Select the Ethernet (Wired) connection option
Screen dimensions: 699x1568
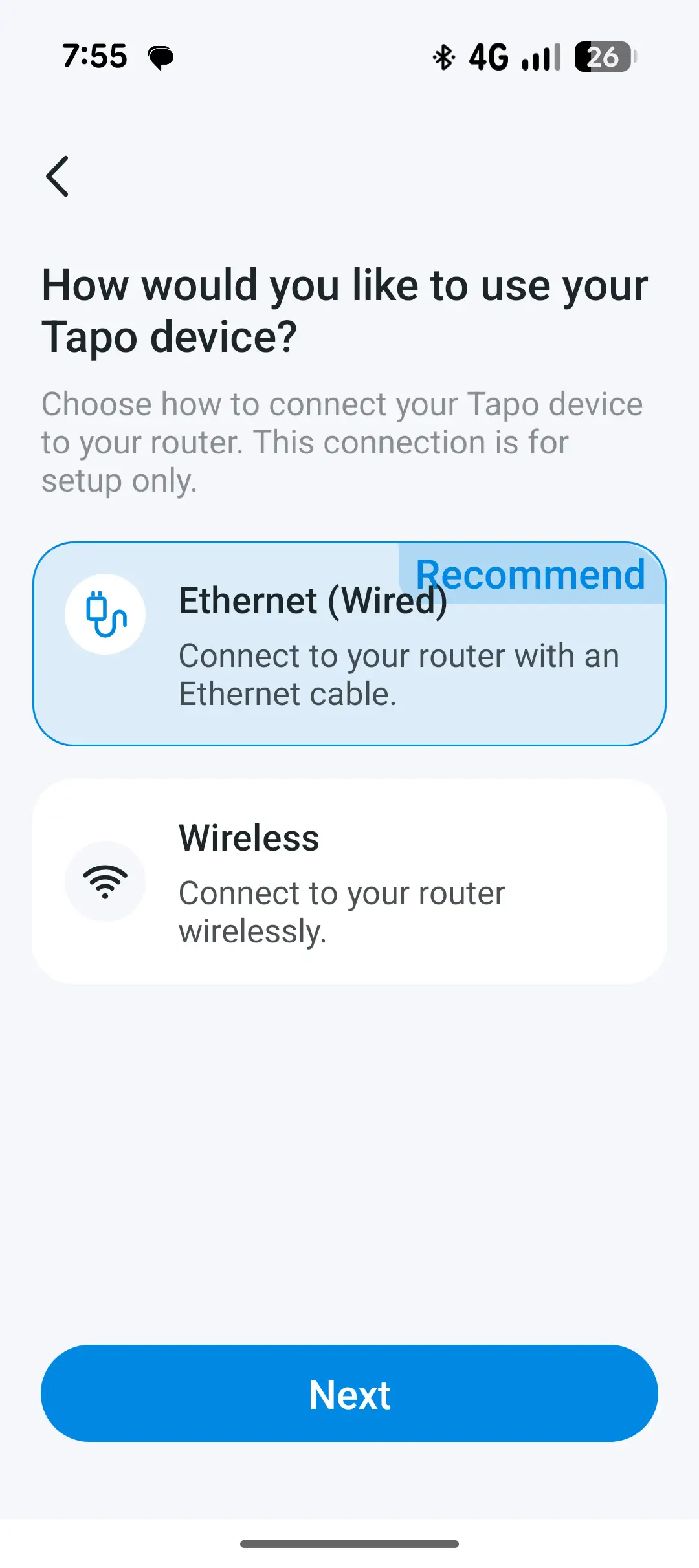[x=349, y=644]
